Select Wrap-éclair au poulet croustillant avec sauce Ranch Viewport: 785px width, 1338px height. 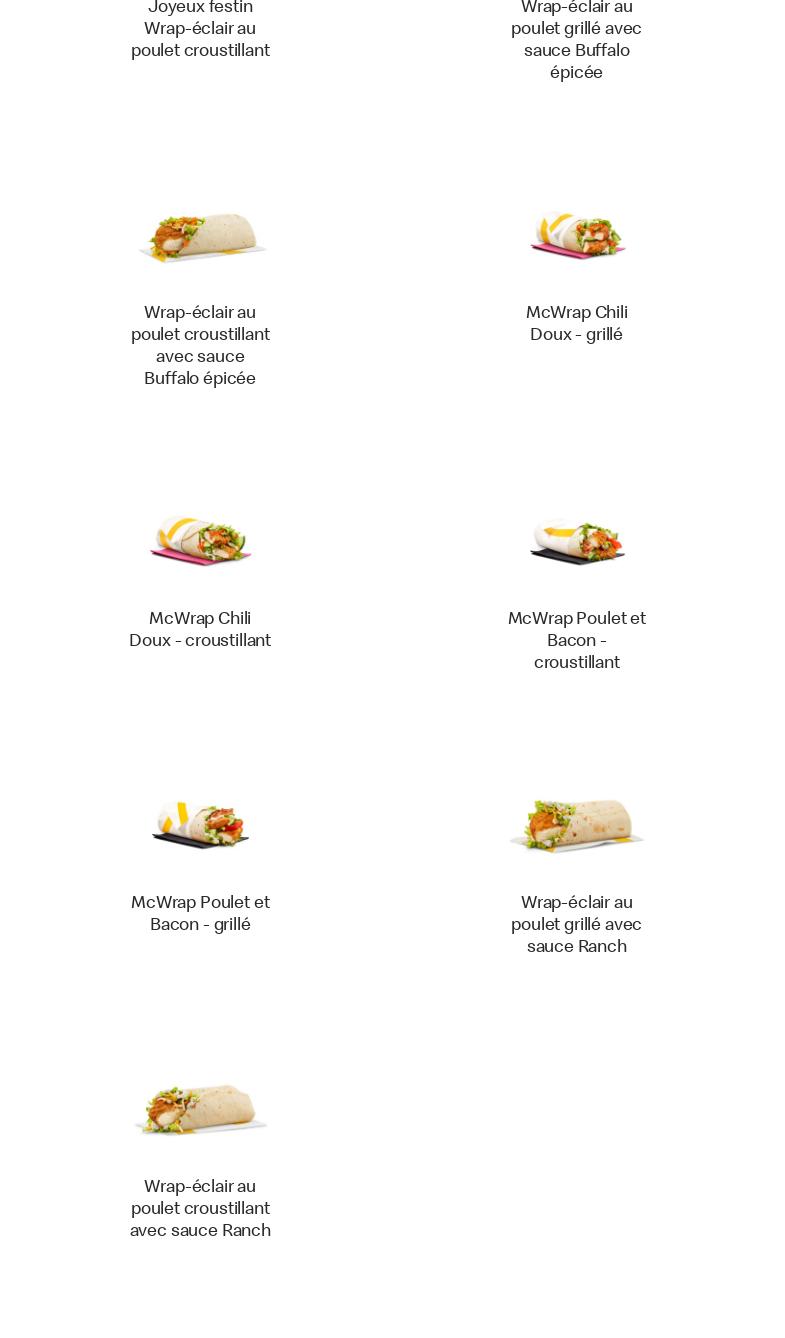coord(200,1208)
